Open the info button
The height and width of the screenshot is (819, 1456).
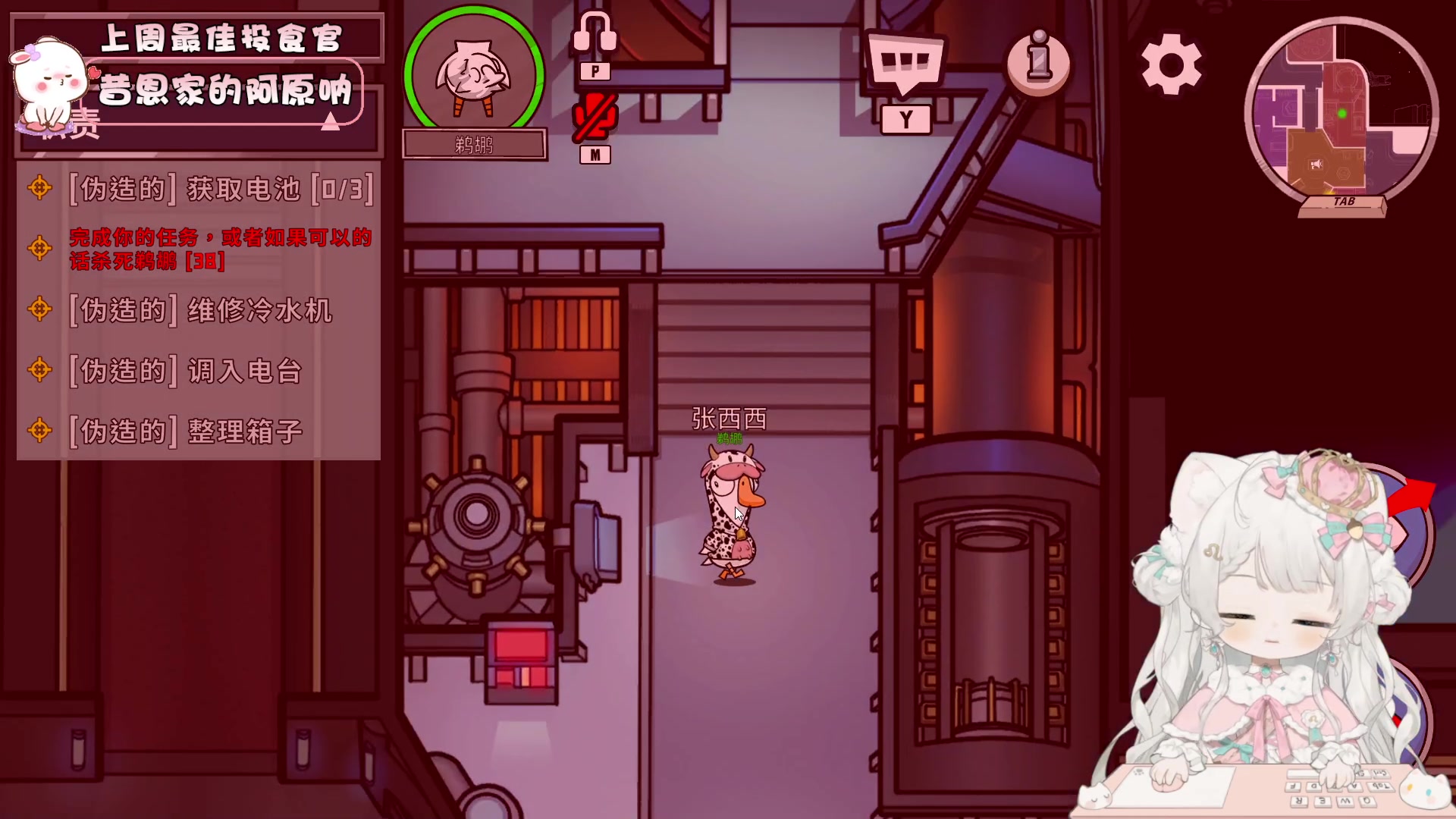point(1038,62)
